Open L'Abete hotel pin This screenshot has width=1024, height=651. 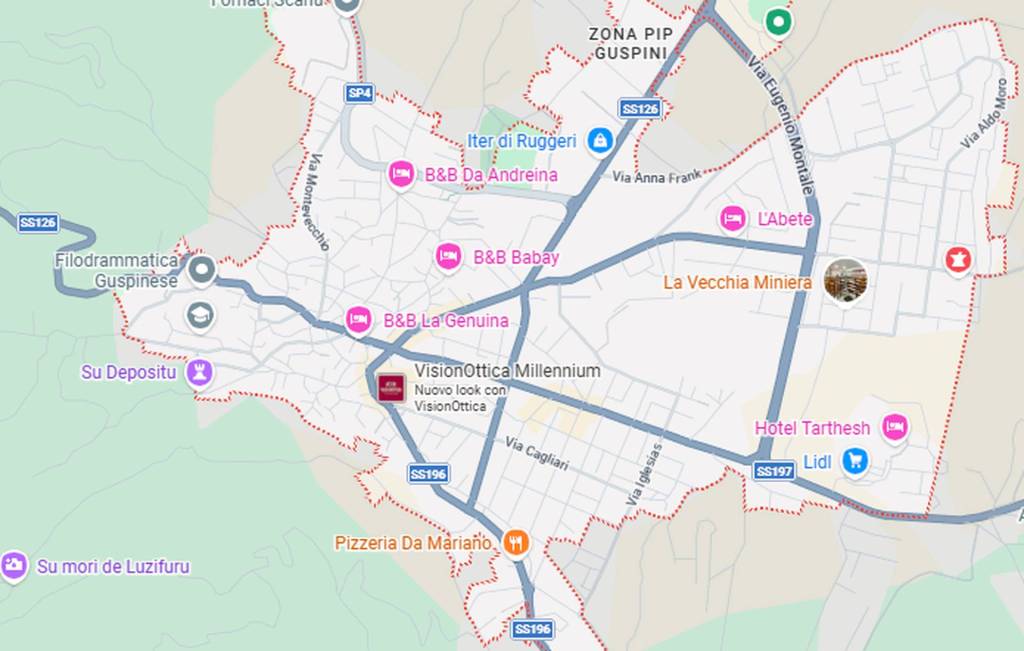[733, 218]
